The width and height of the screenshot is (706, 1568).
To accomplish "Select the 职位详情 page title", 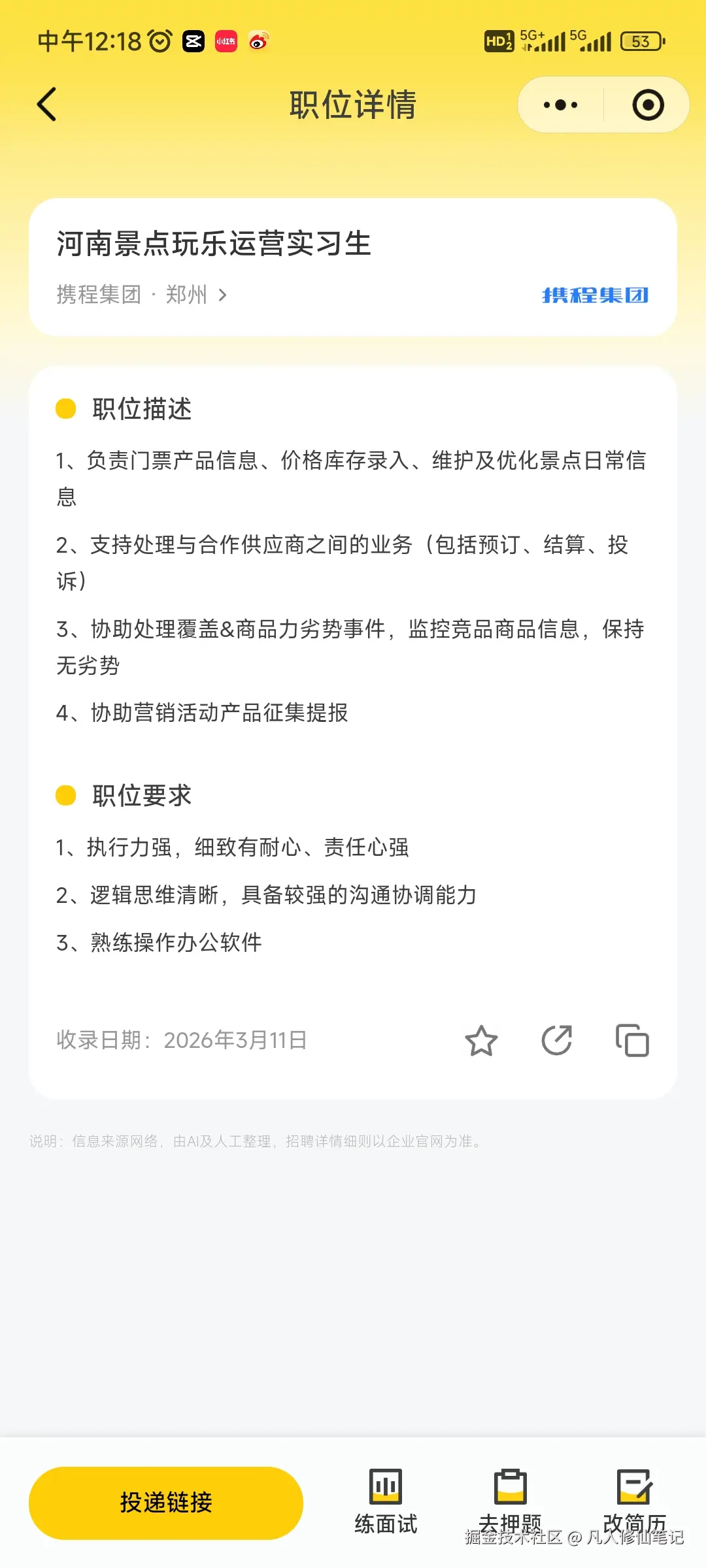I will (x=353, y=105).
